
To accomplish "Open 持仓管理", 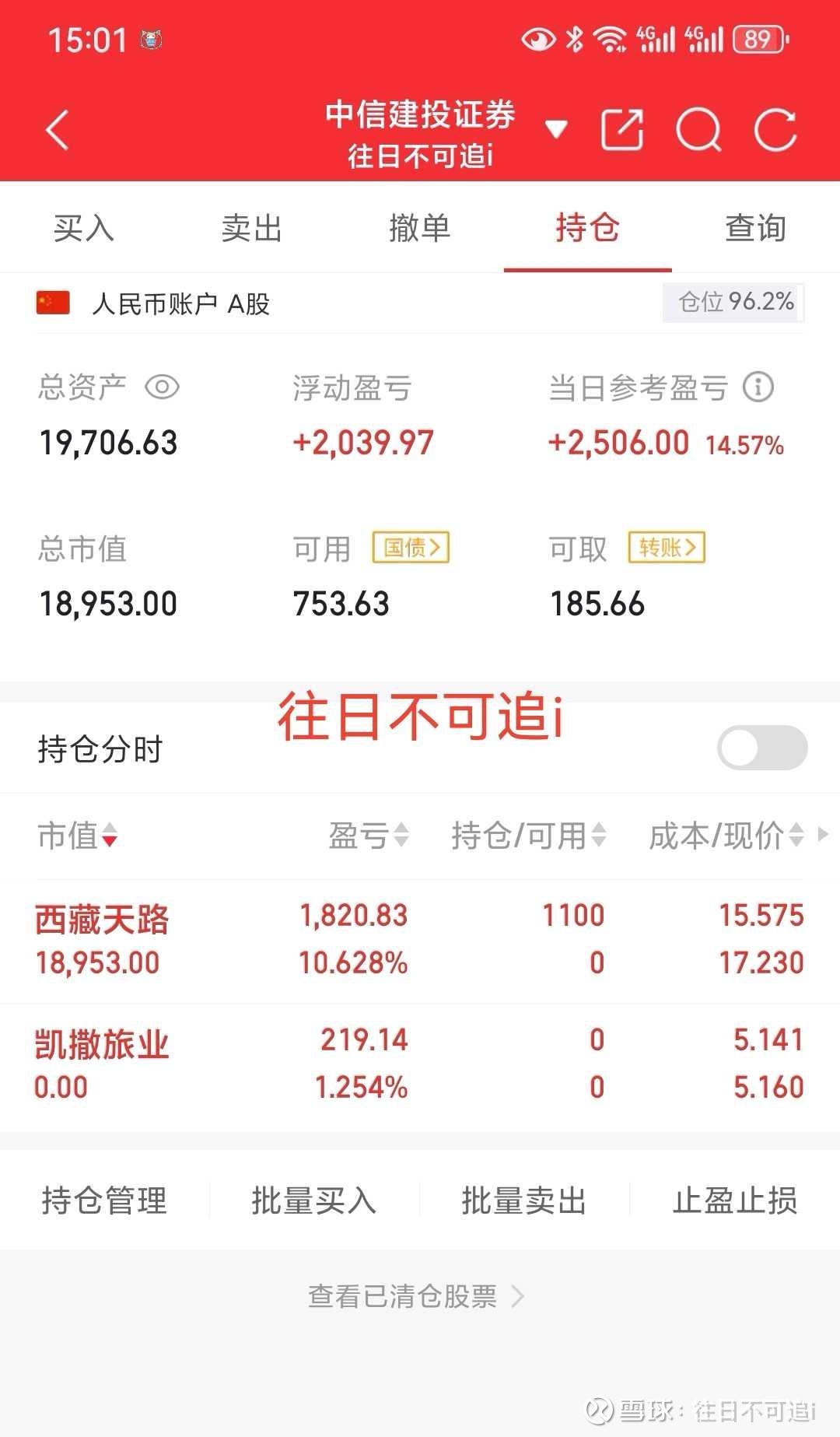I will (x=104, y=1200).
